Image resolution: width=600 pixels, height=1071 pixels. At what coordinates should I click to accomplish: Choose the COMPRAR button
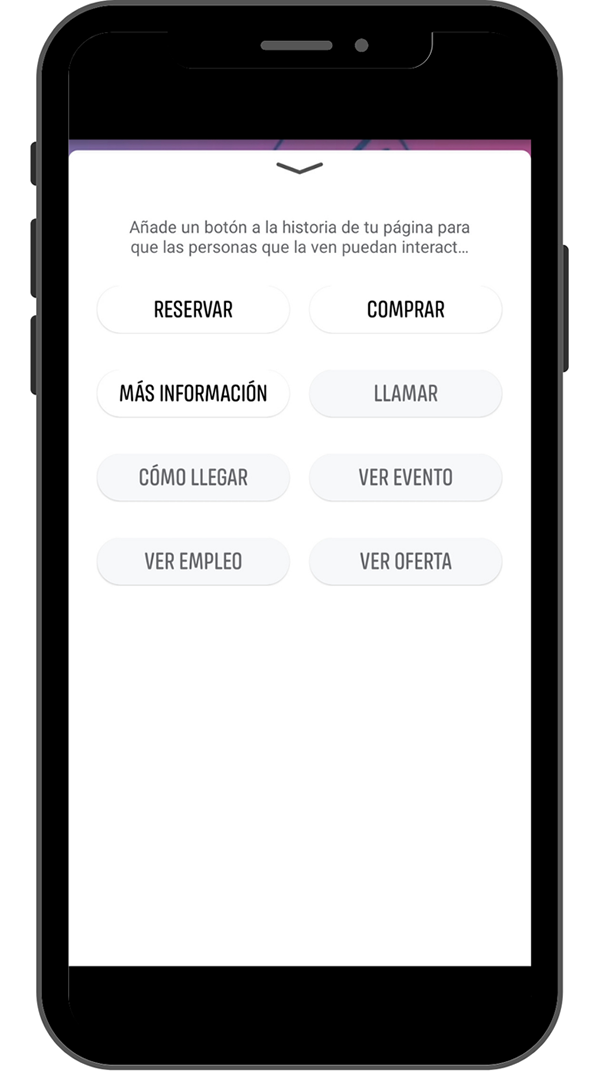[405, 310]
